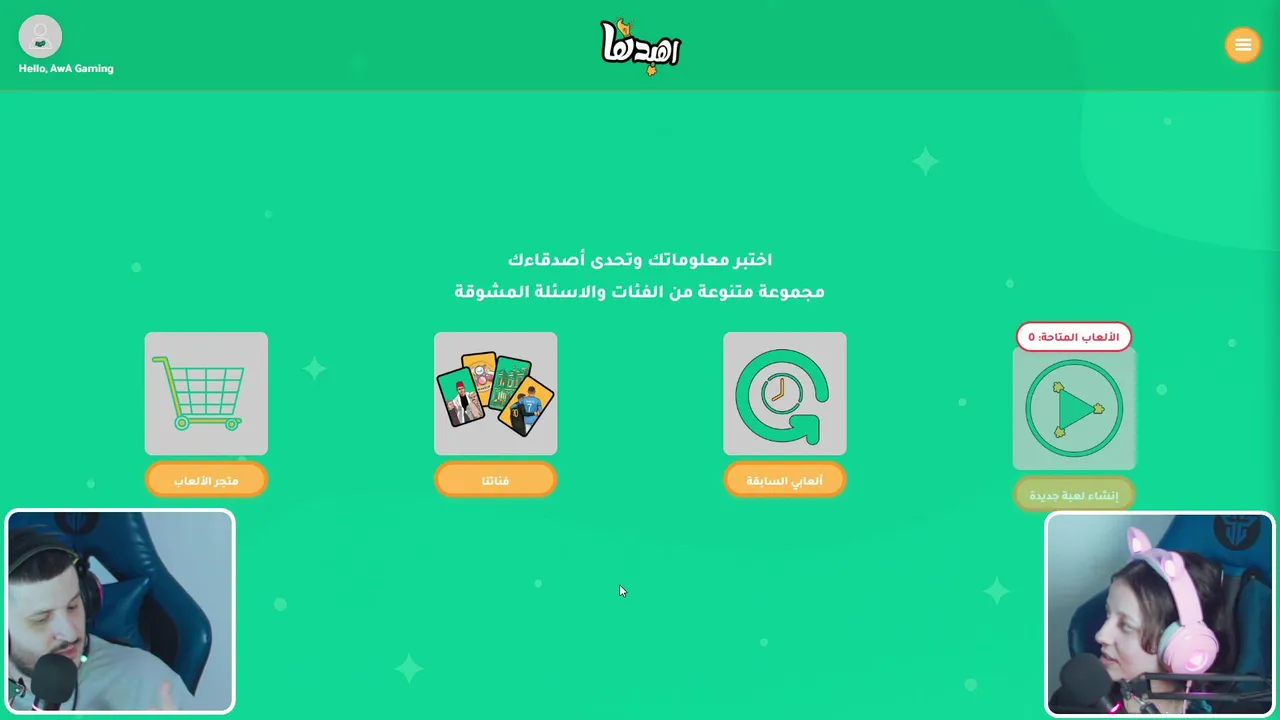
Task: Tap the فئاتنا button
Action: pyautogui.click(x=495, y=480)
